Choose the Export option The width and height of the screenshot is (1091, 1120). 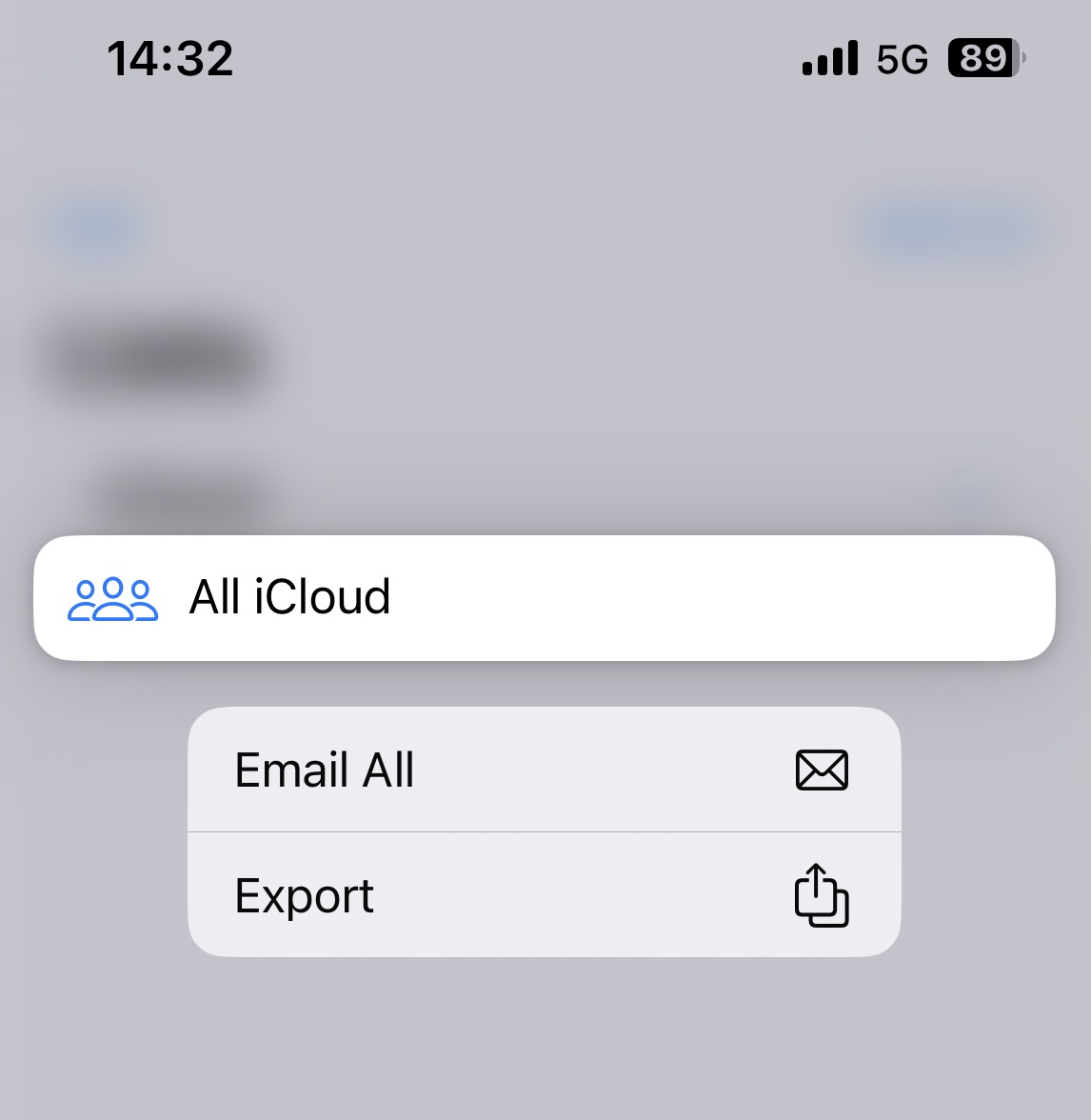tap(543, 895)
